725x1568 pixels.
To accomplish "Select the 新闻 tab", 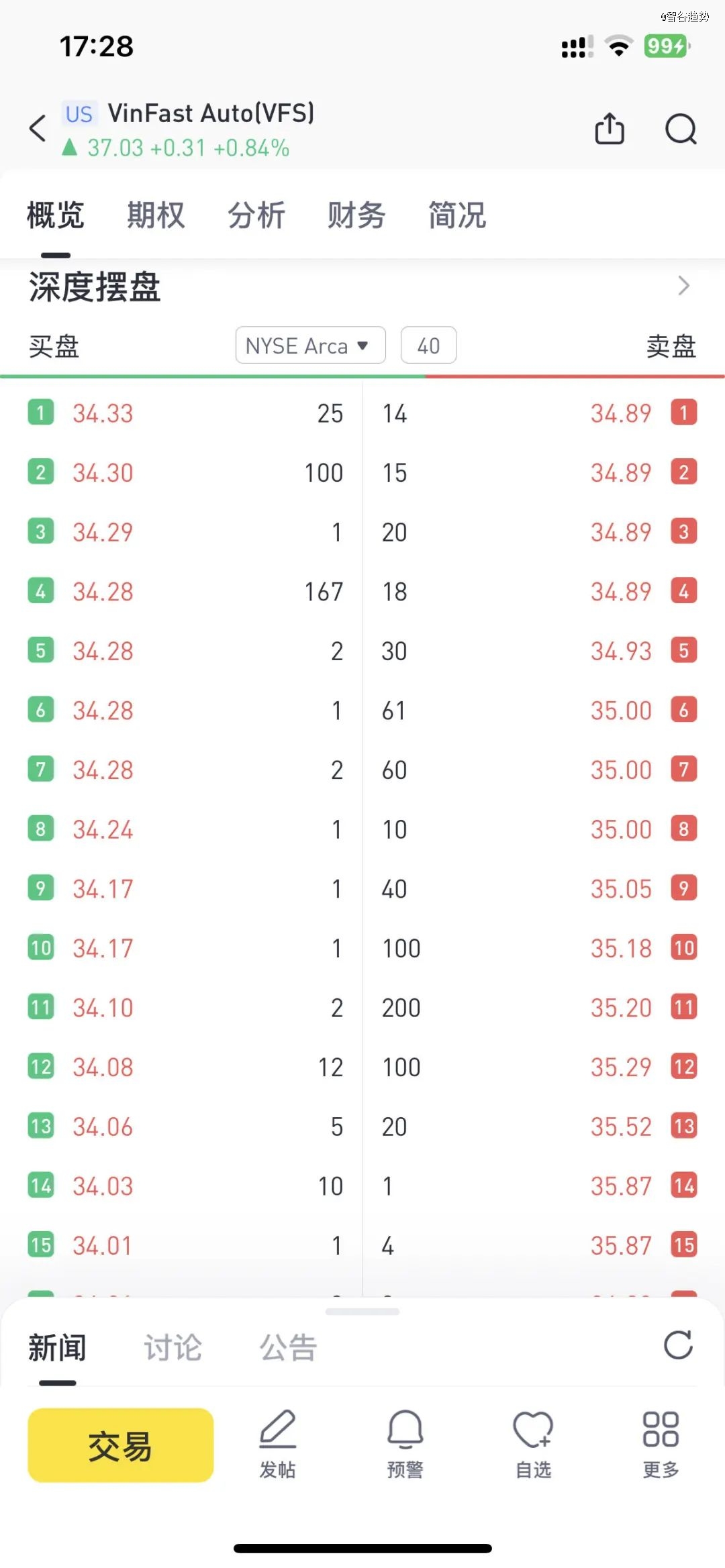I will [57, 1348].
